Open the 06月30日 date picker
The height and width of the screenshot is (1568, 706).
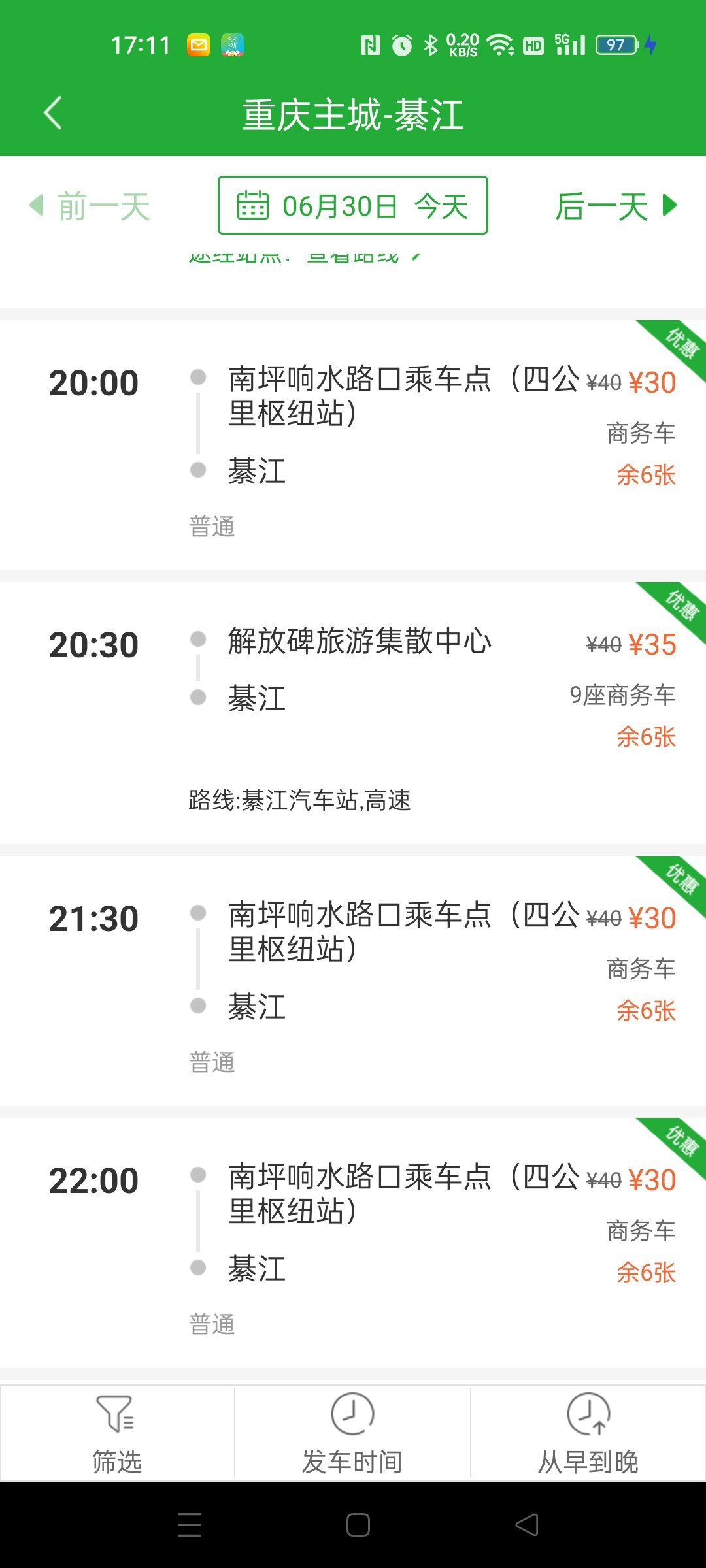[x=353, y=205]
